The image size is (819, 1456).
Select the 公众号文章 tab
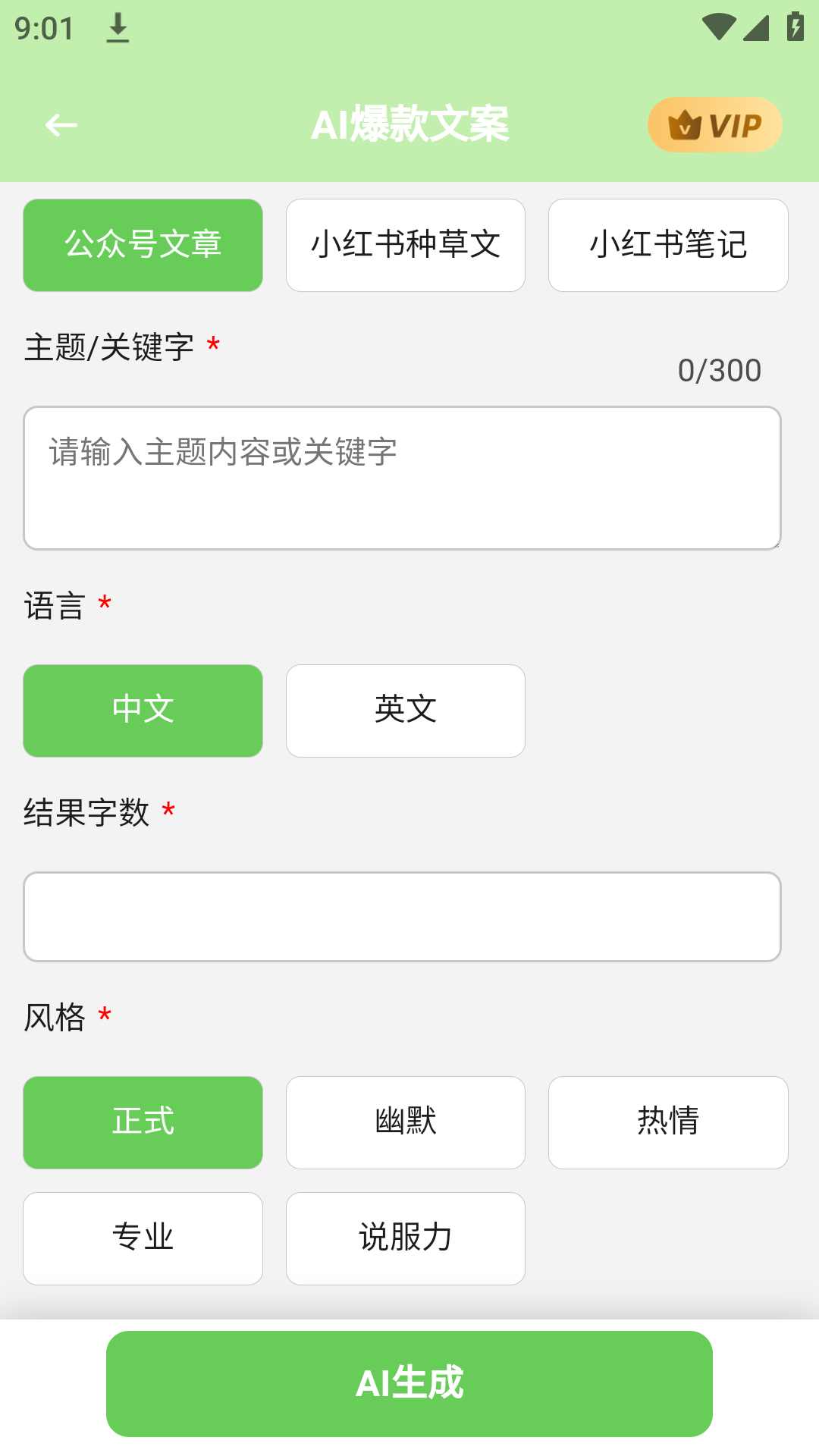pos(143,244)
